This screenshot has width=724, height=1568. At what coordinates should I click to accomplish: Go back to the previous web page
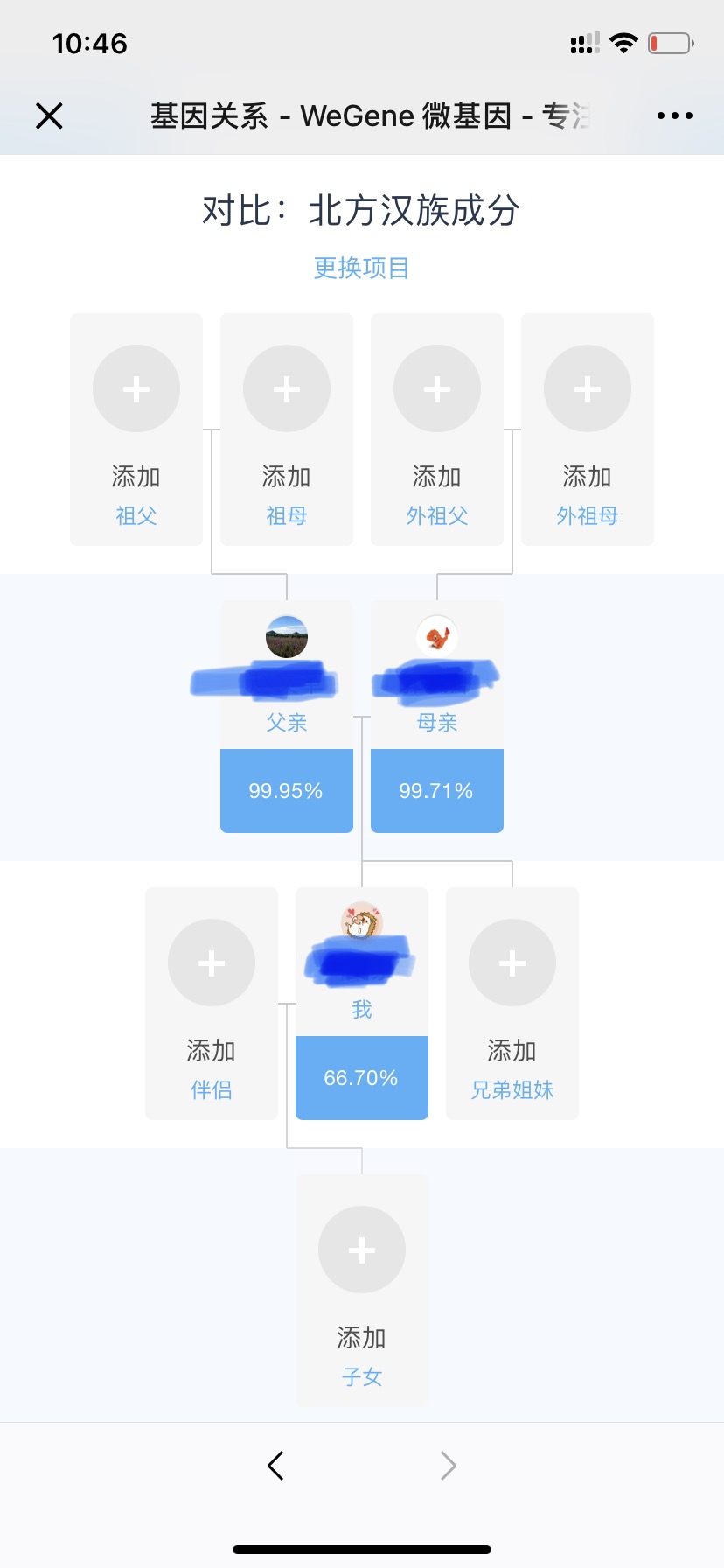click(275, 1466)
